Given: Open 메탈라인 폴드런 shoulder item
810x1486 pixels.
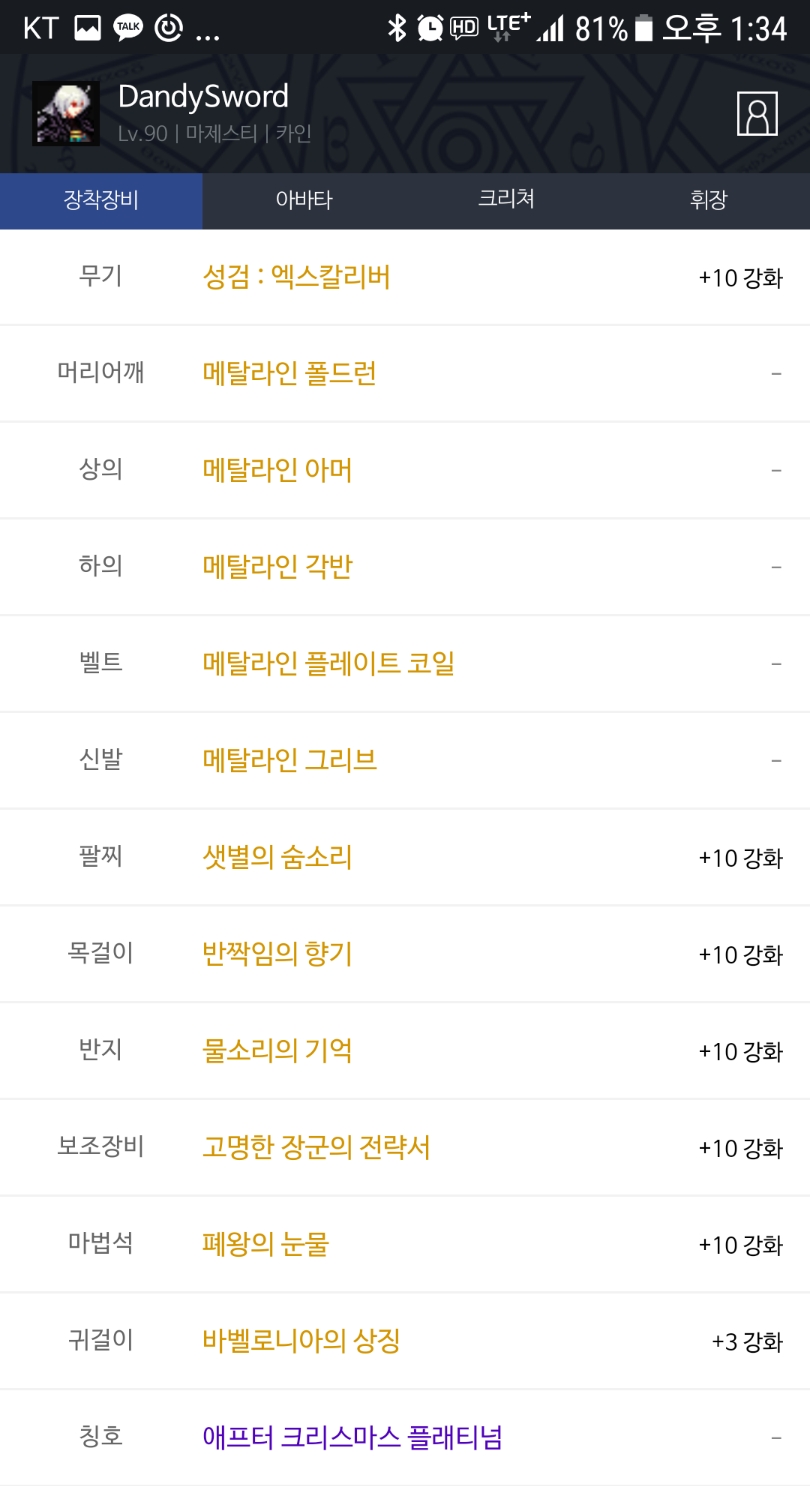Looking at the screenshot, I should (x=289, y=374).
